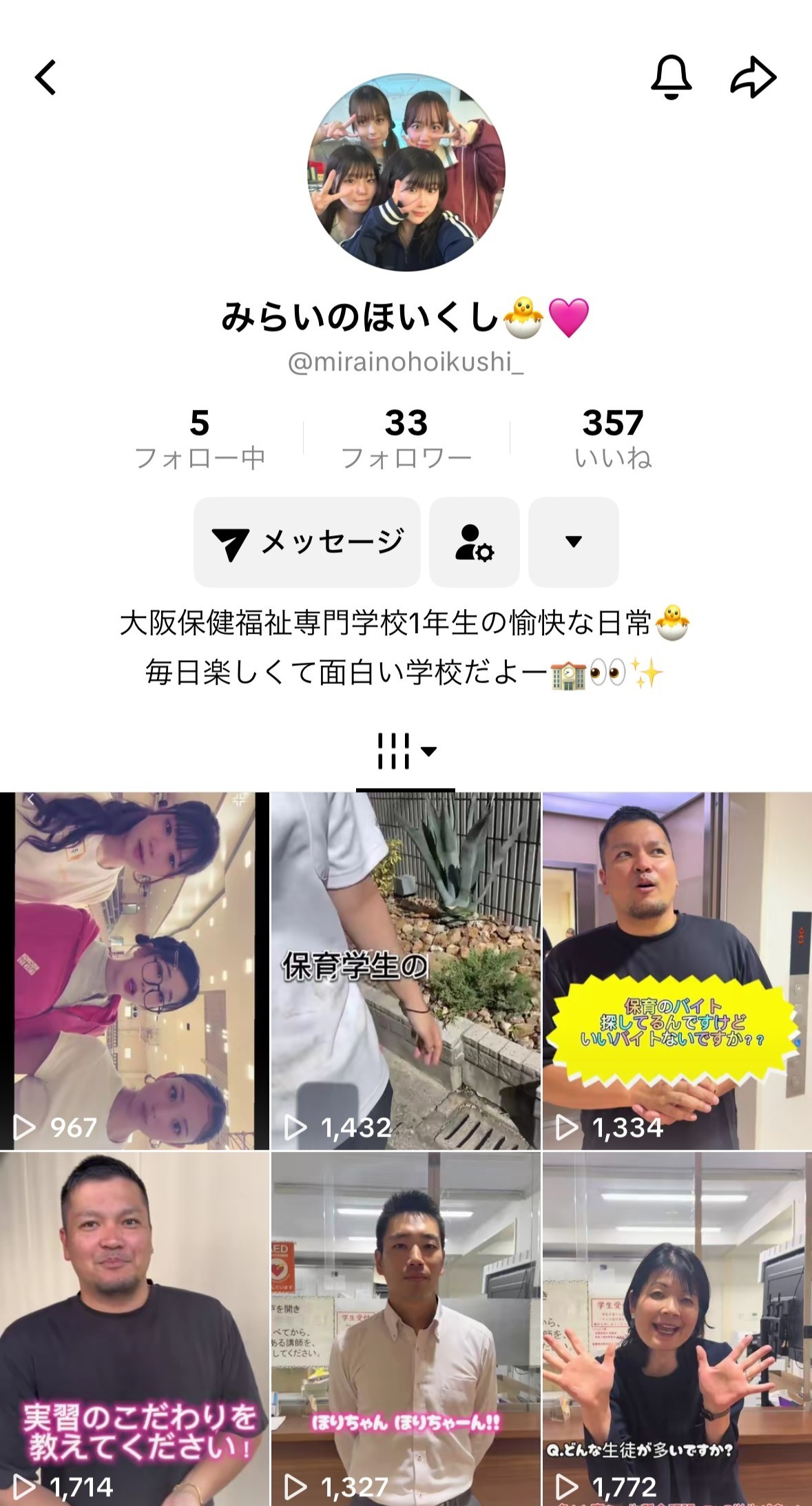Open the notifications bell icon
This screenshot has width=812, height=1506.
(x=671, y=77)
